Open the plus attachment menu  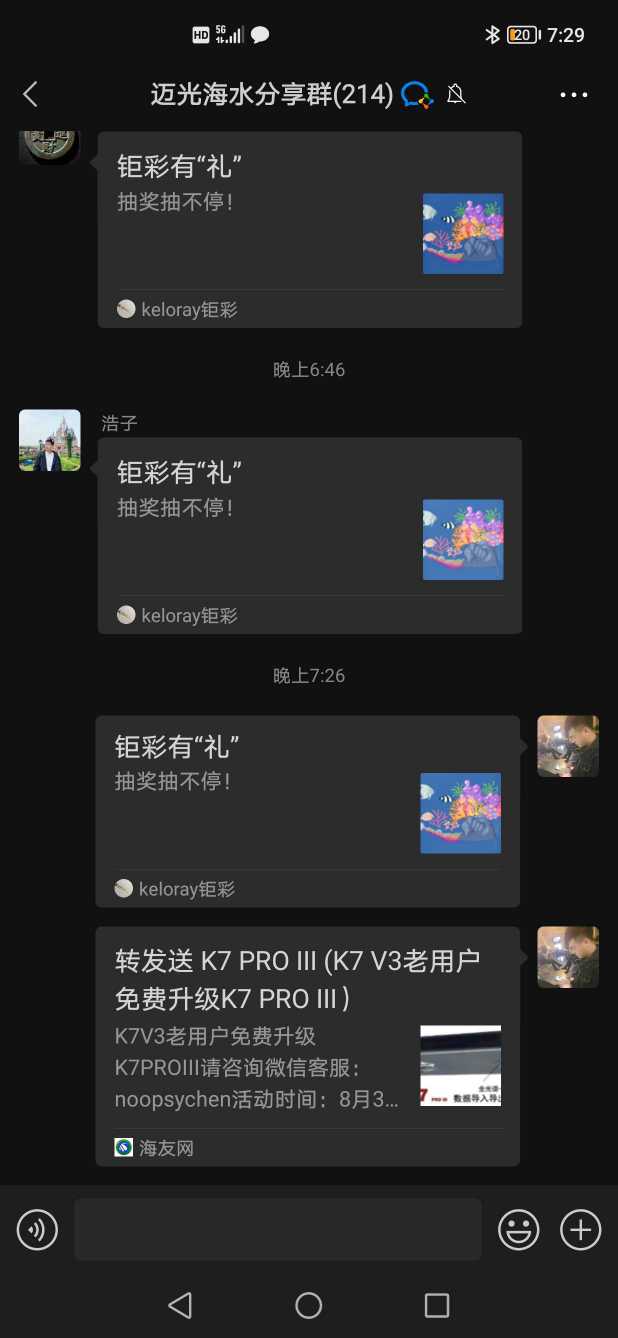point(580,1229)
